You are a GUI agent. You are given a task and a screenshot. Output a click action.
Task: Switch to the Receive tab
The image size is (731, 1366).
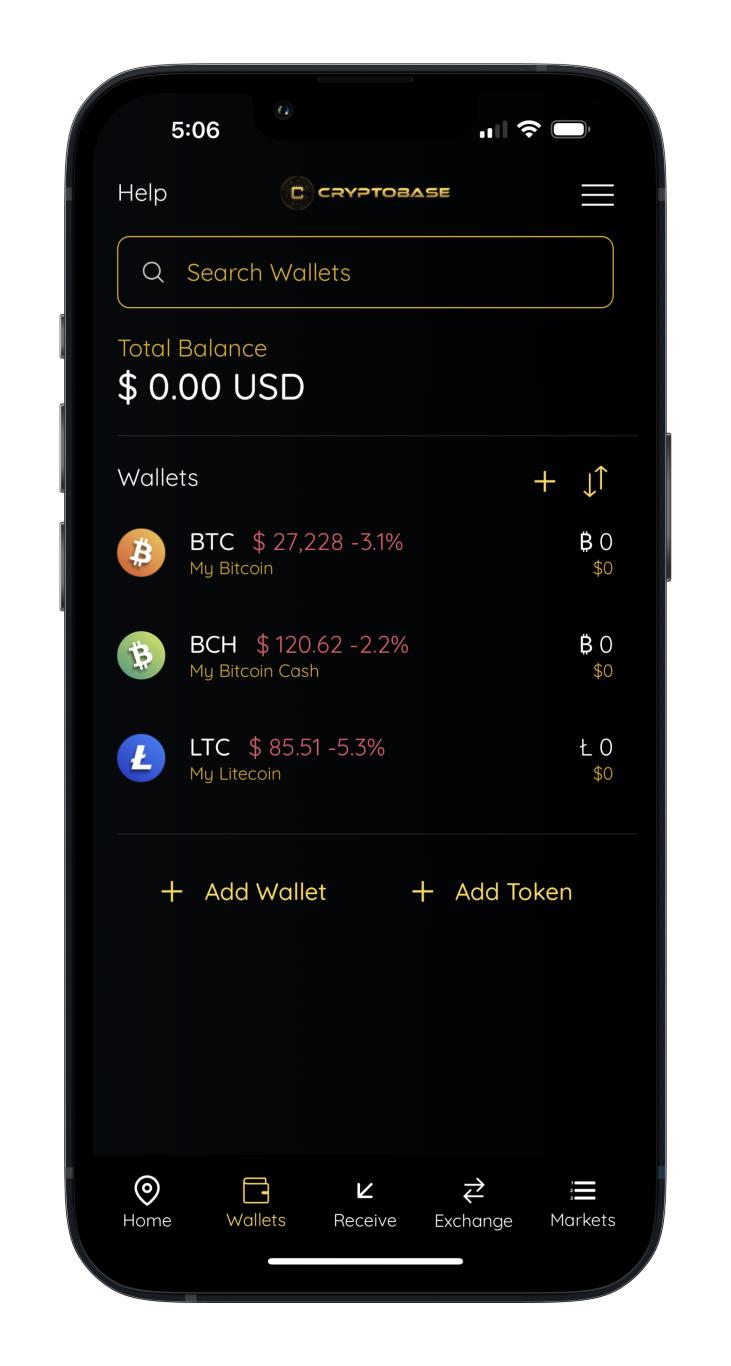click(x=365, y=1202)
